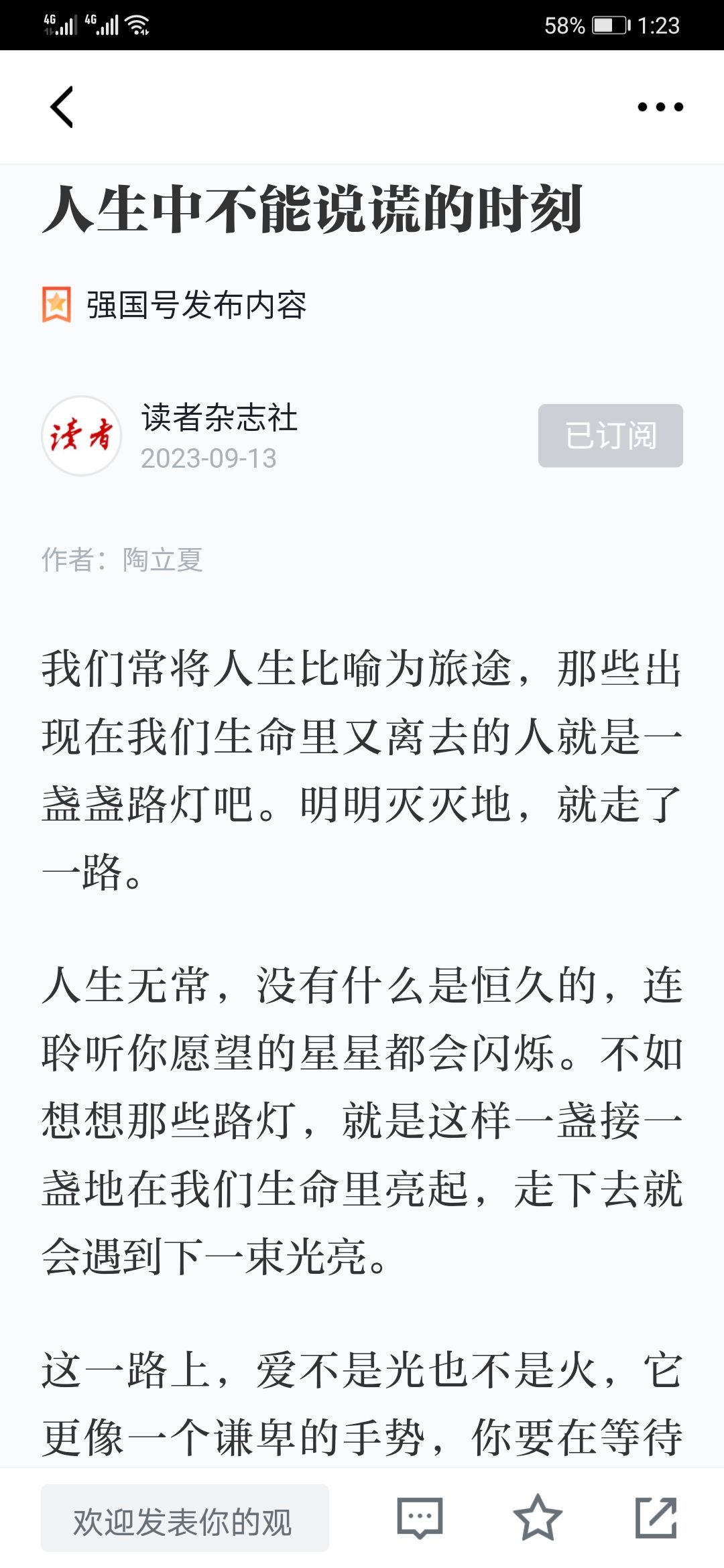
Task: View comments via the speech bubble icon
Action: pos(420,1518)
